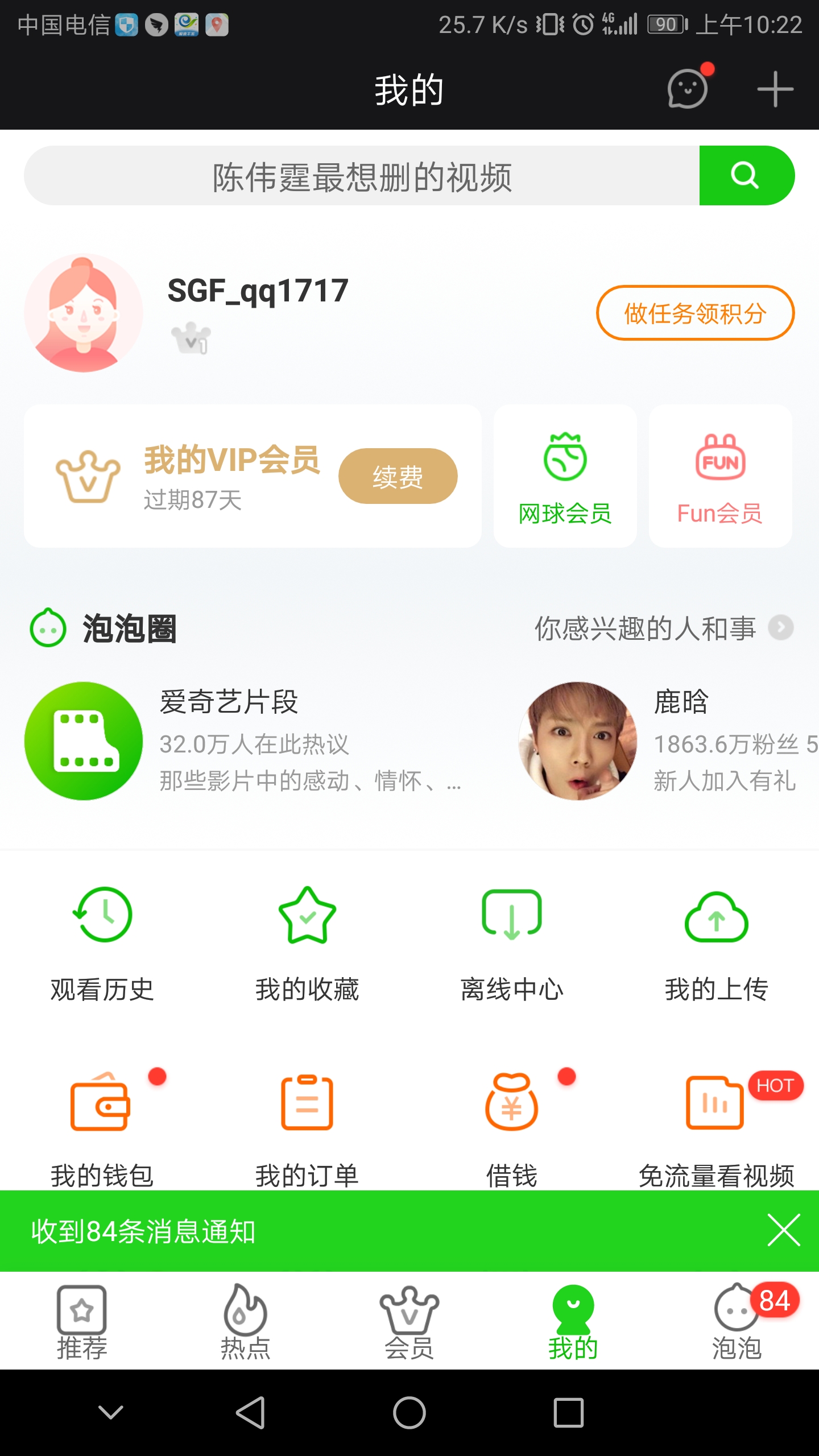Open the Fun会员 card
819x1456 pixels.
[x=720, y=476]
